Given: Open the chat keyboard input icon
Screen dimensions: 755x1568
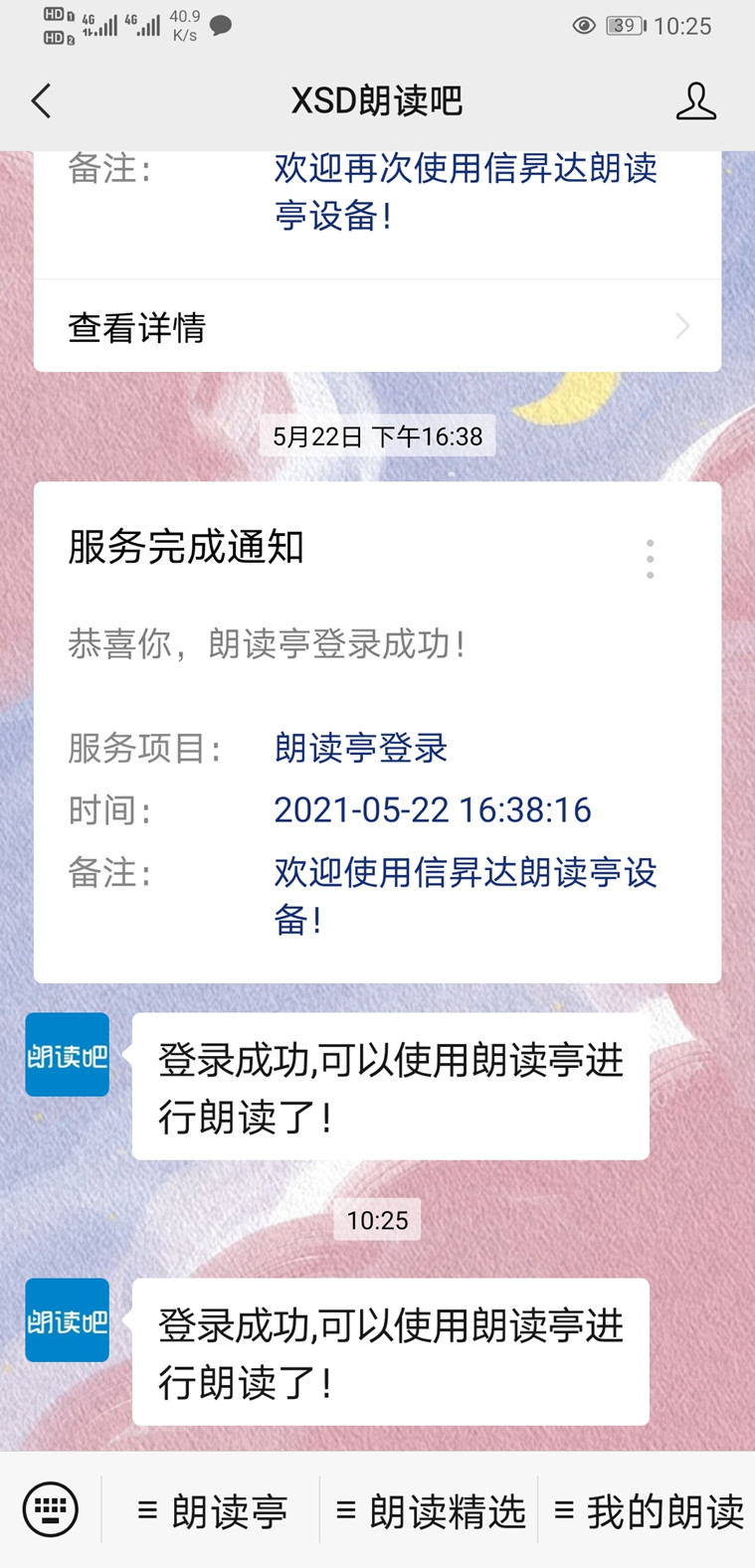Looking at the screenshot, I should tap(49, 1508).
